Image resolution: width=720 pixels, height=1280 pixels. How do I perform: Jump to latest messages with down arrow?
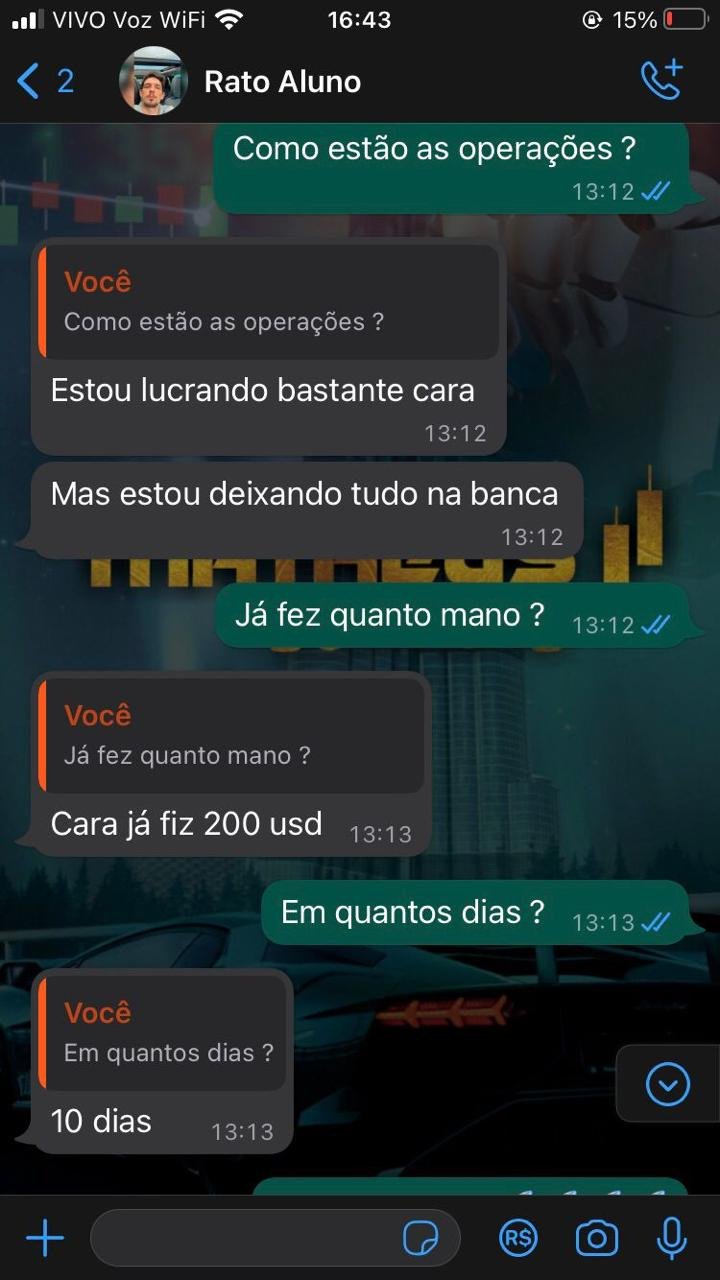click(x=667, y=1084)
